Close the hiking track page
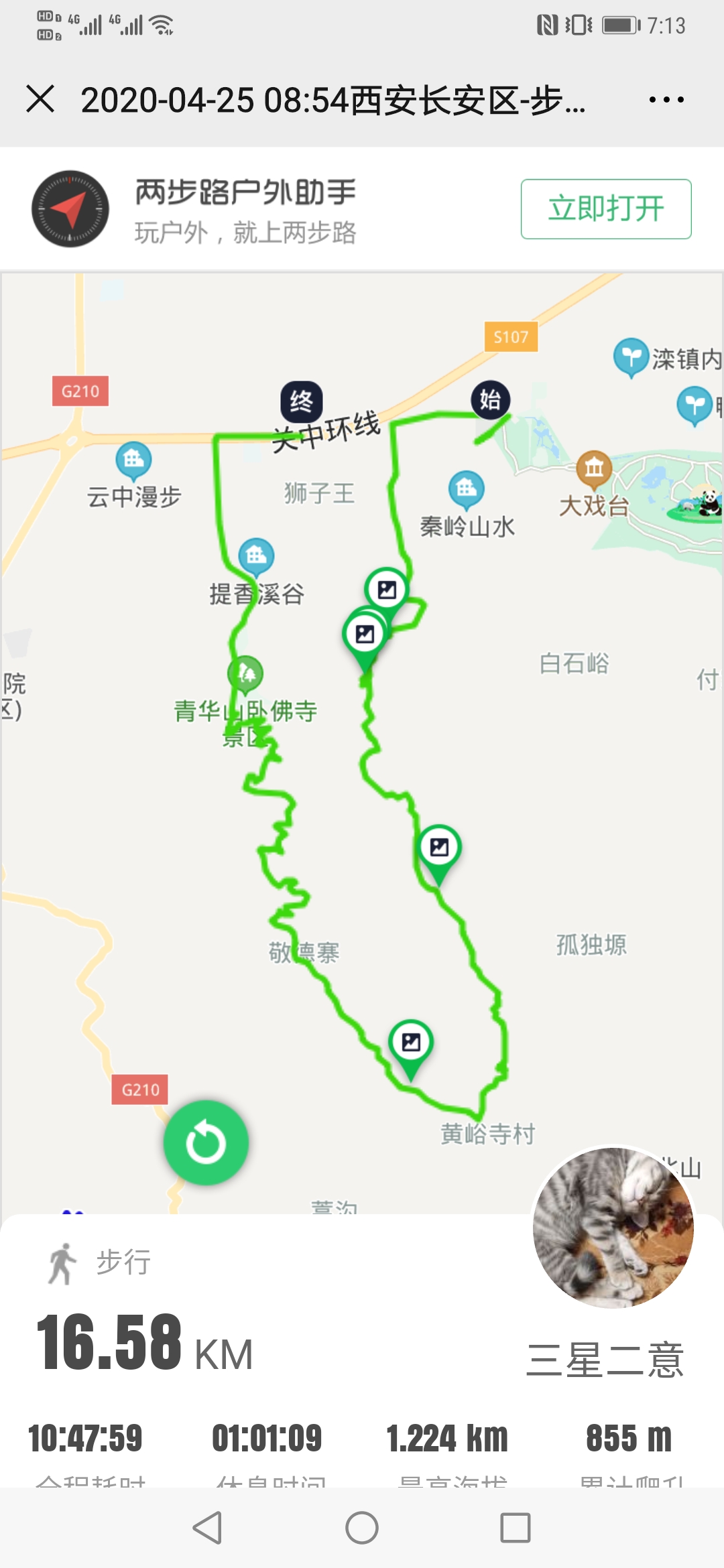The image size is (724, 1568). pos(40,99)
